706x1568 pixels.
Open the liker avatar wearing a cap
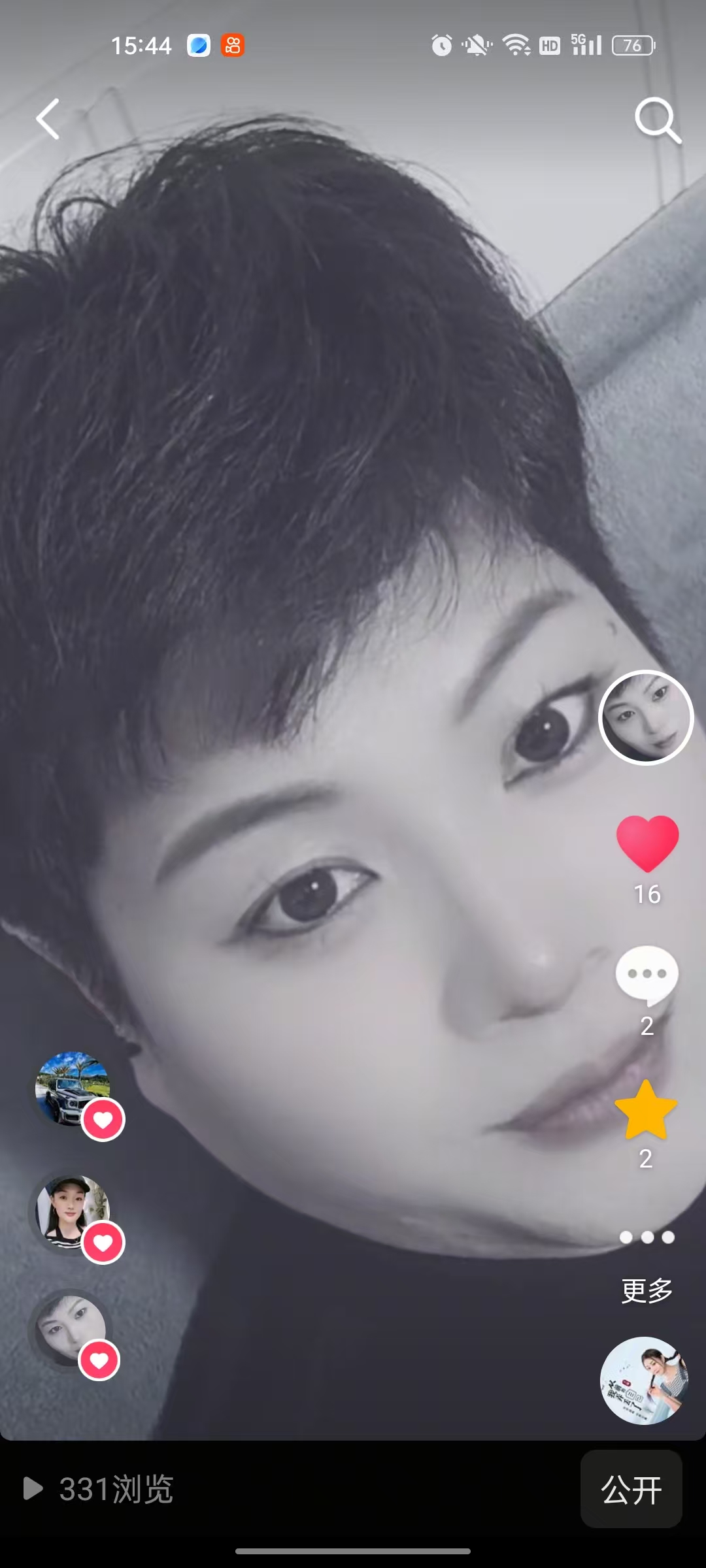coord(72,1212)
